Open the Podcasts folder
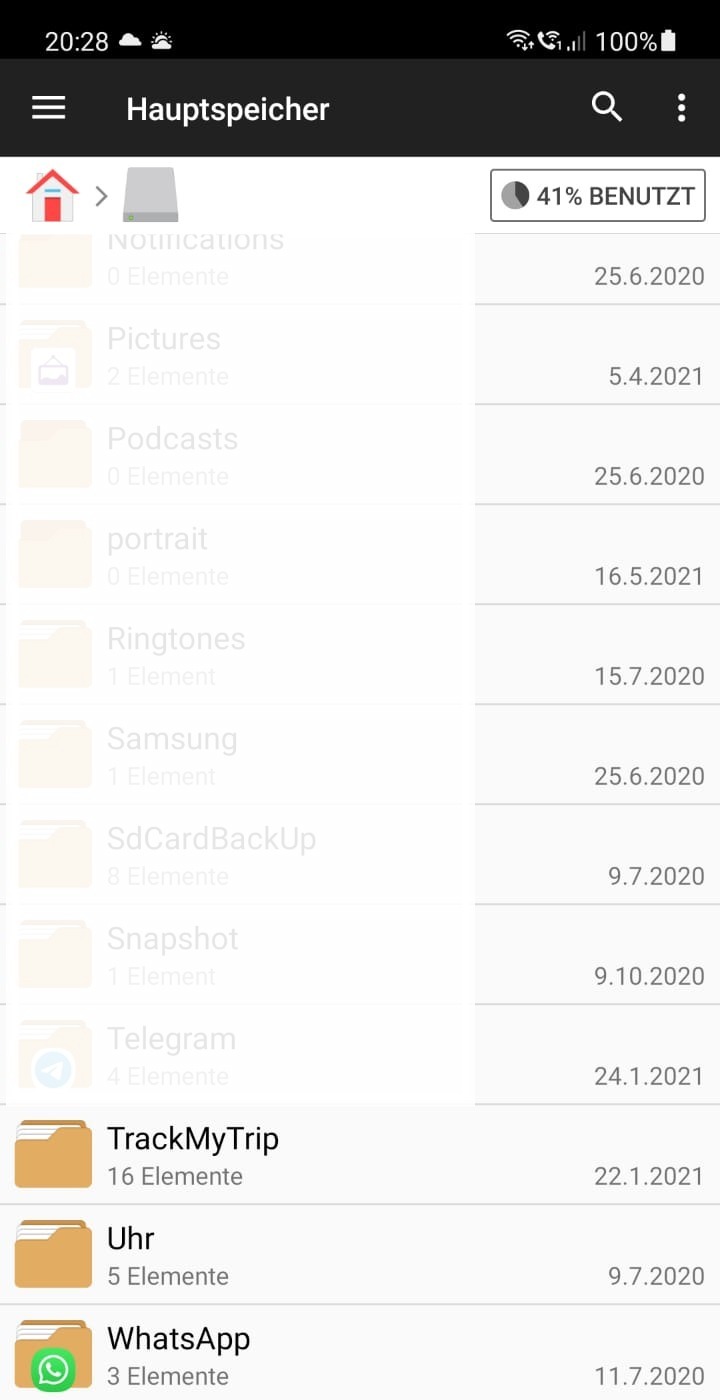Viewport: 720px width, 1400px height. click(x=360, y=455)
